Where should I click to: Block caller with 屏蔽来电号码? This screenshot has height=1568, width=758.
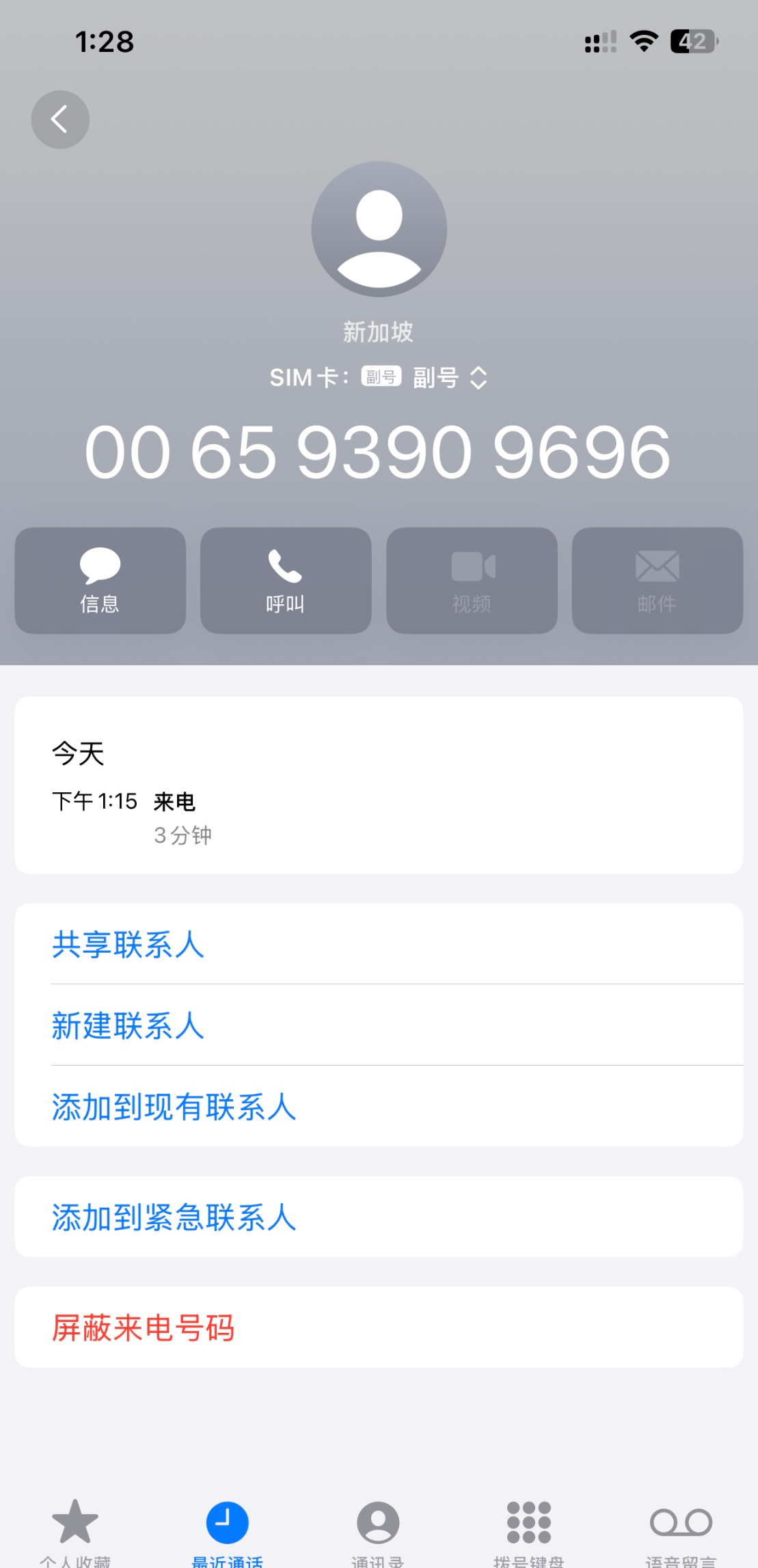[144, 1327]
